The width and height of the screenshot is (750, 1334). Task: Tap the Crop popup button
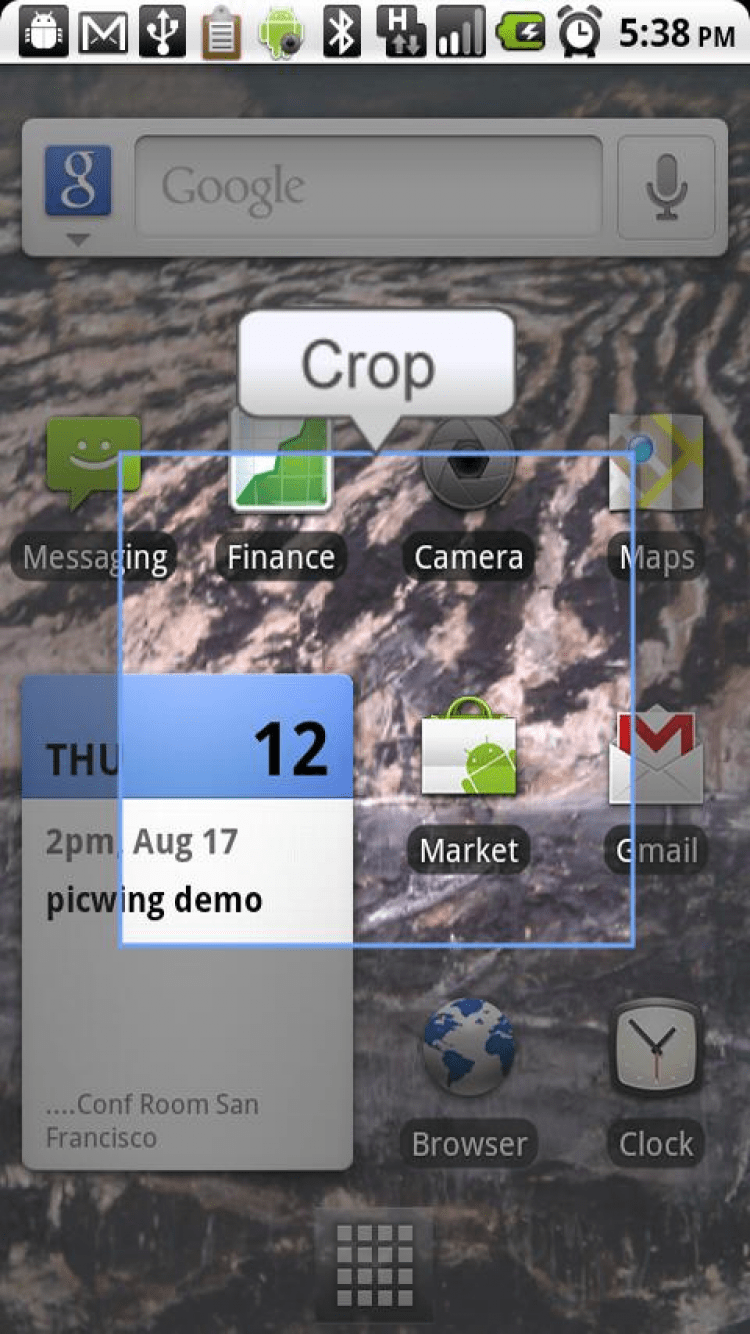[x=375, y=365]
